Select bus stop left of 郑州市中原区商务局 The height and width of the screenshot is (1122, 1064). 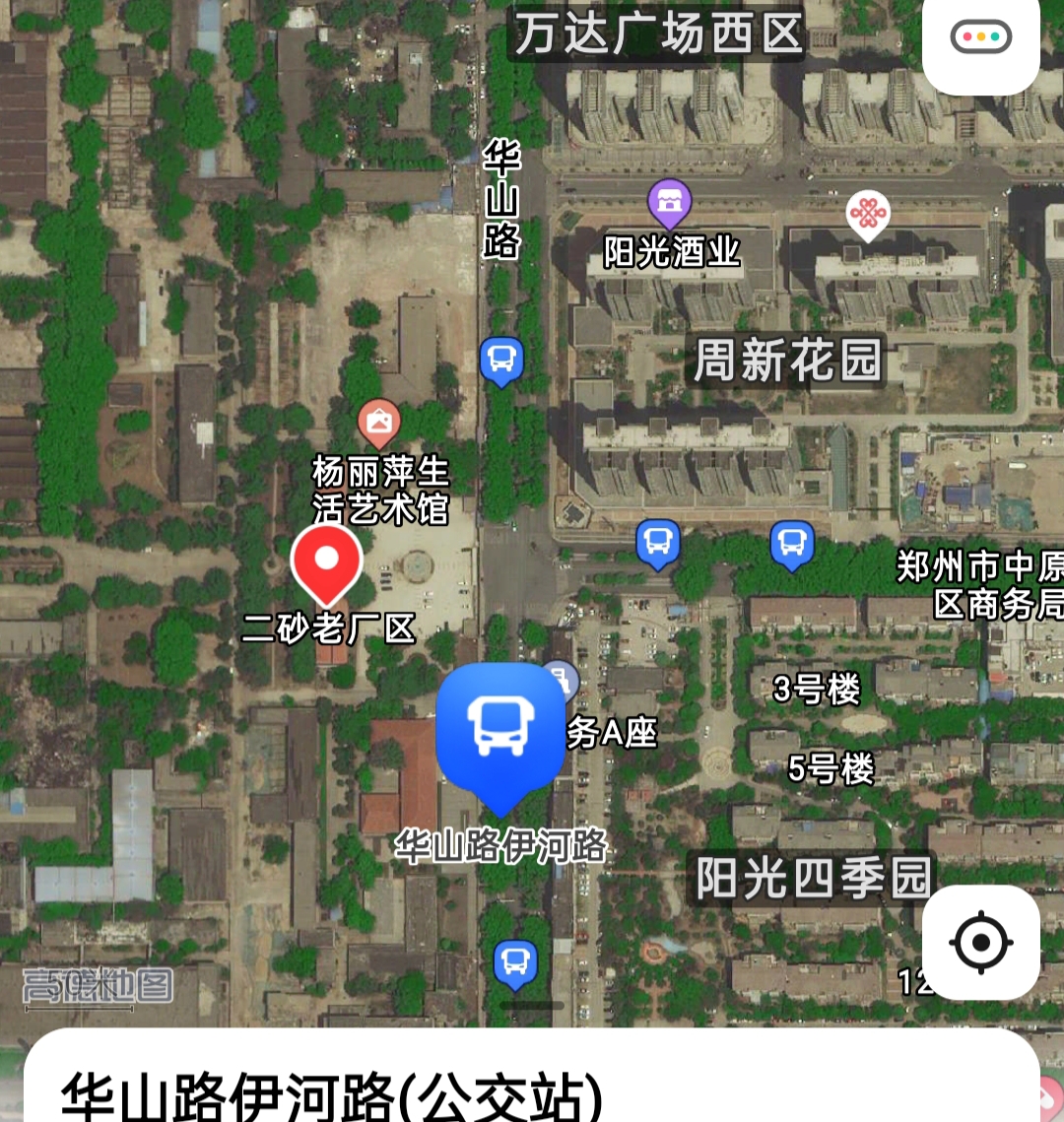[x=792, y=543]
